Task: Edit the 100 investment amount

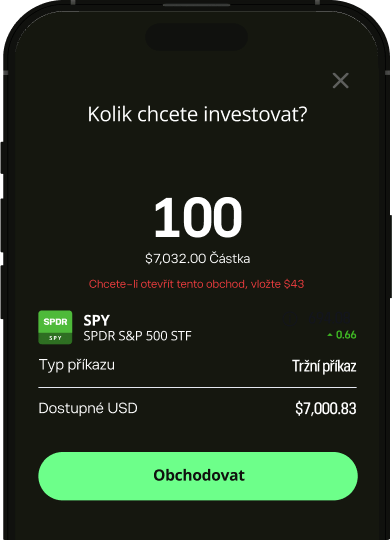Action: (x=198, y=217)
